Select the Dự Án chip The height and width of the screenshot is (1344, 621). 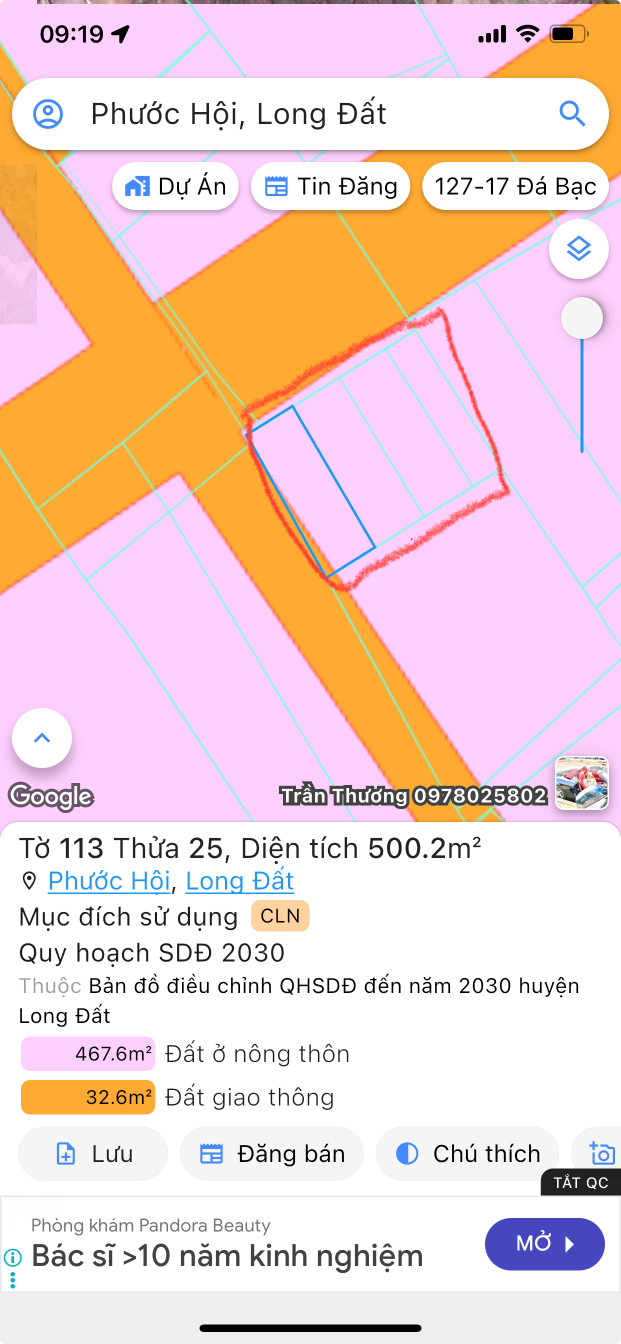pyautogui.click(x=176, y=186)
